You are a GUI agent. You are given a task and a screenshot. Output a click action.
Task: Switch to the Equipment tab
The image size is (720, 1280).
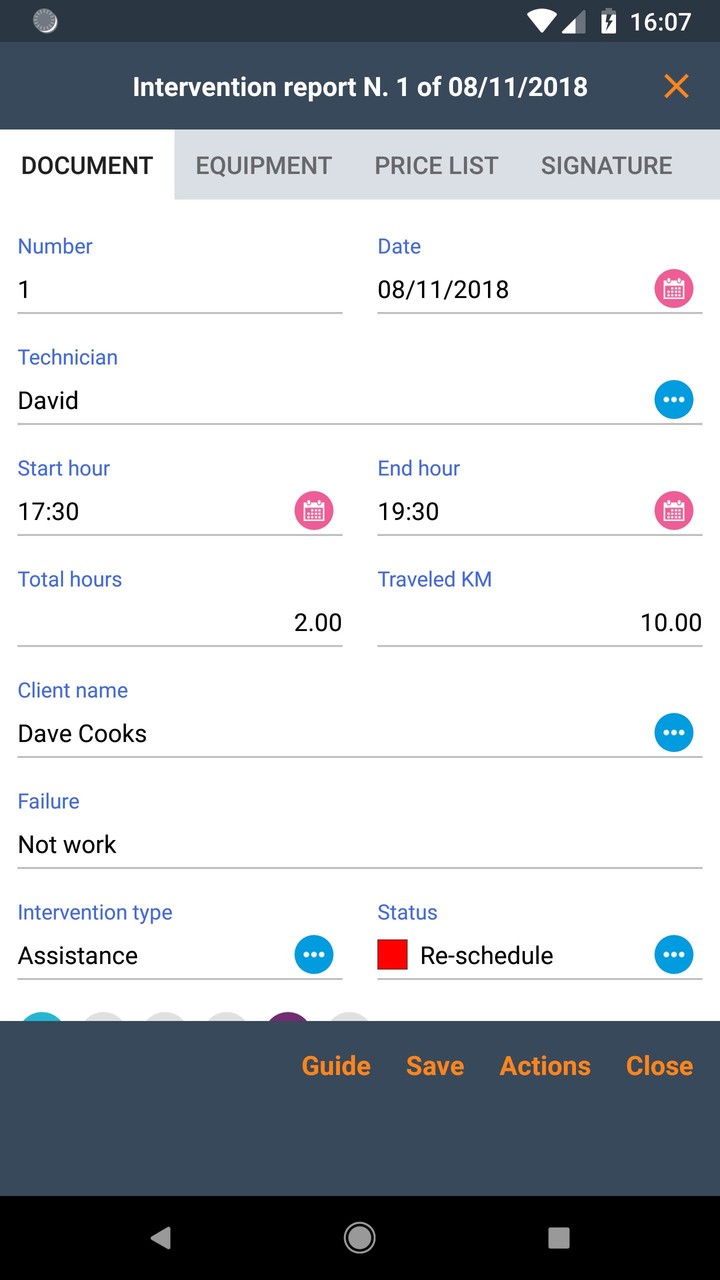pyautogui.click(x=264, y=165)
